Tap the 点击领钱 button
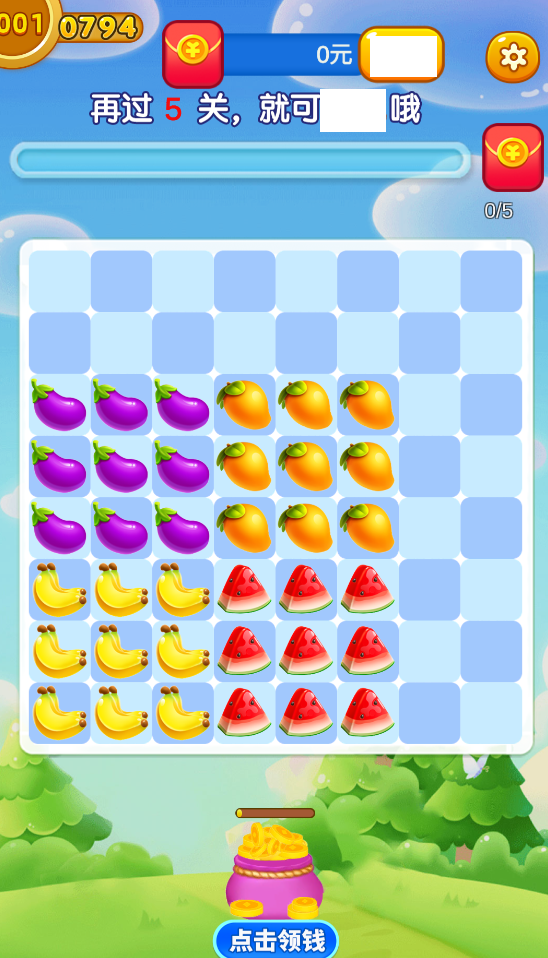The image size is (548, 958). [x=276, y=940]
